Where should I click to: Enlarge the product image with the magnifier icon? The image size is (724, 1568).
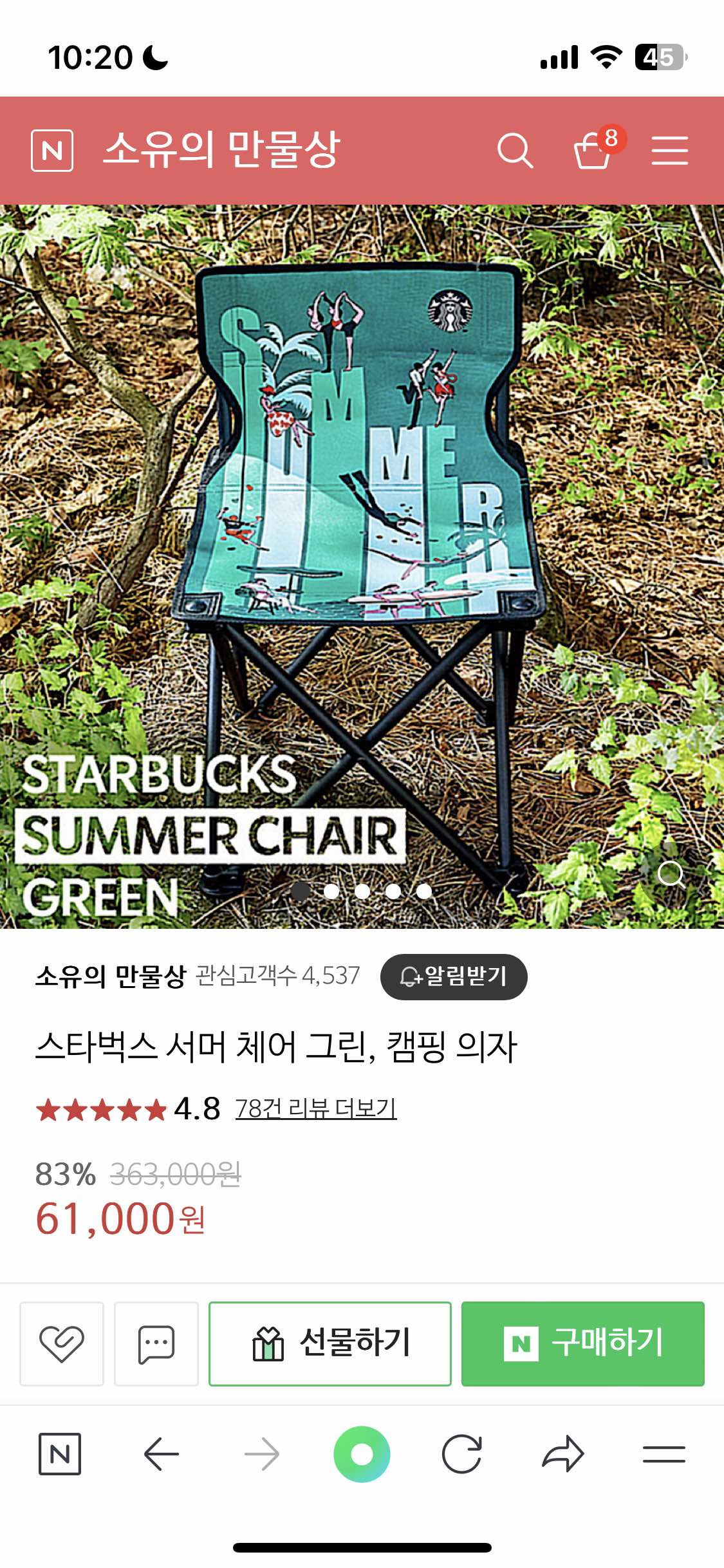tap(671, 873)
